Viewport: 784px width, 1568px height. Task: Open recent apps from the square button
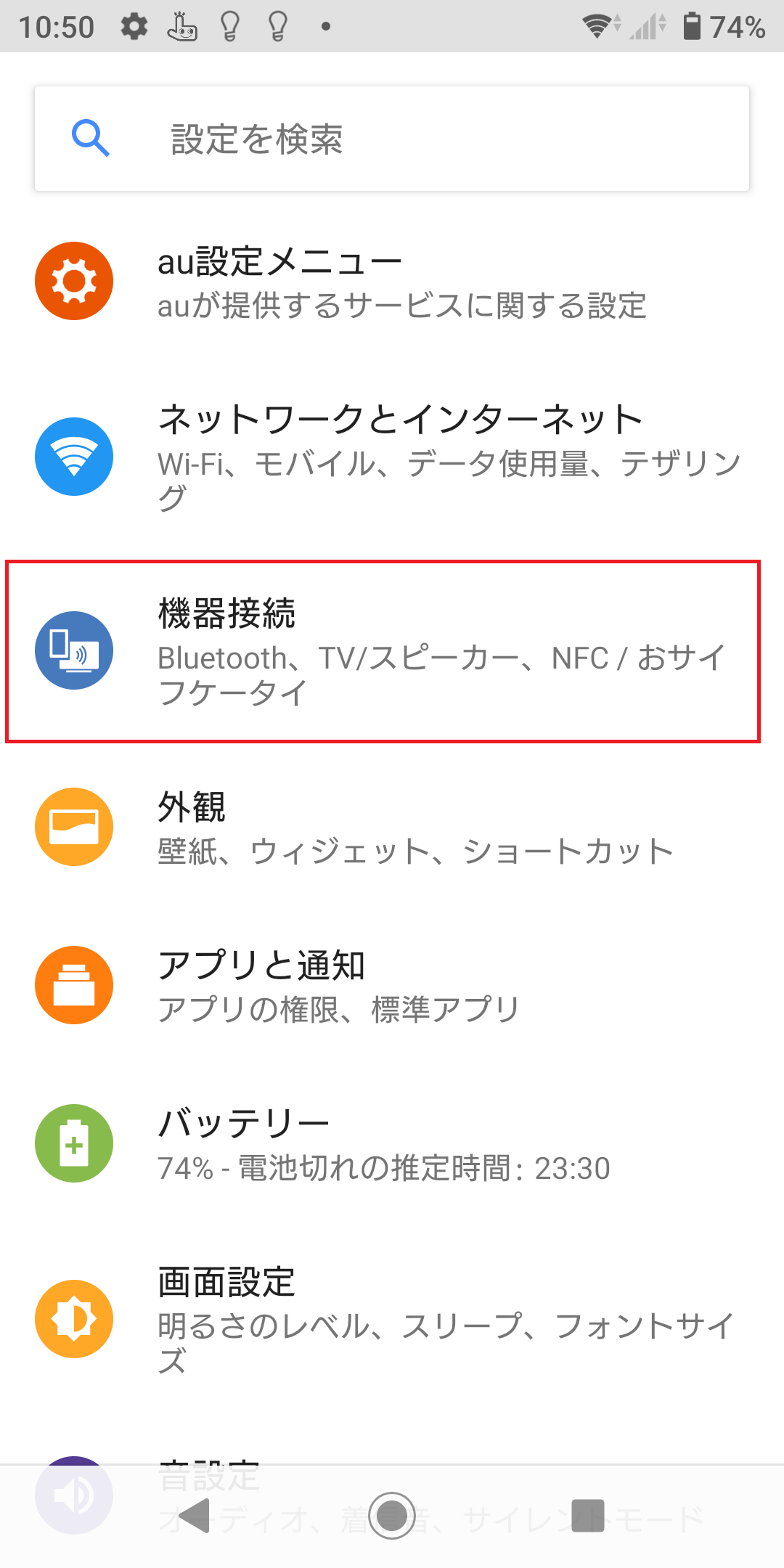[x=588, y=1516]
